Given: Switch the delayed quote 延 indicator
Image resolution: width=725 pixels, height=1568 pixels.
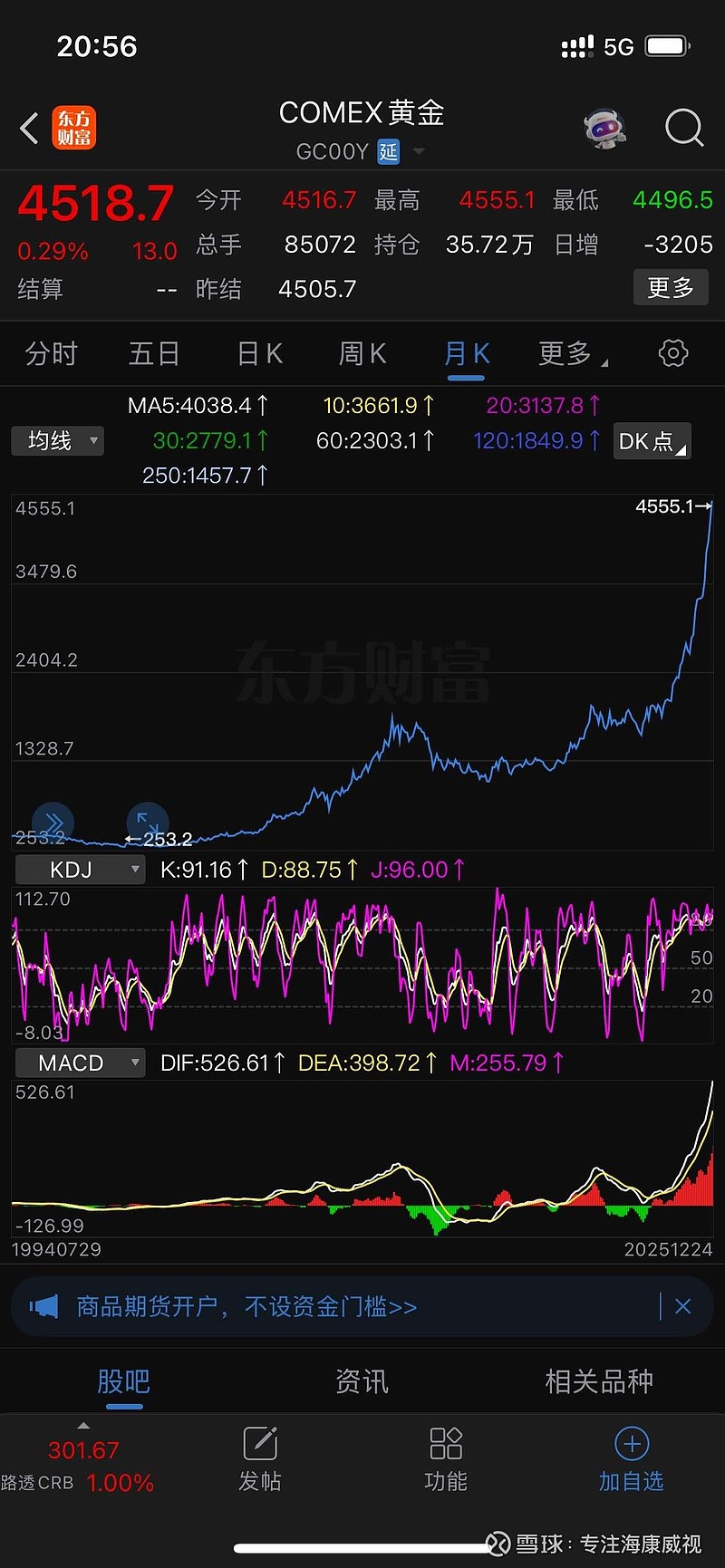Looking at the screenshot, I should [388, 152].
